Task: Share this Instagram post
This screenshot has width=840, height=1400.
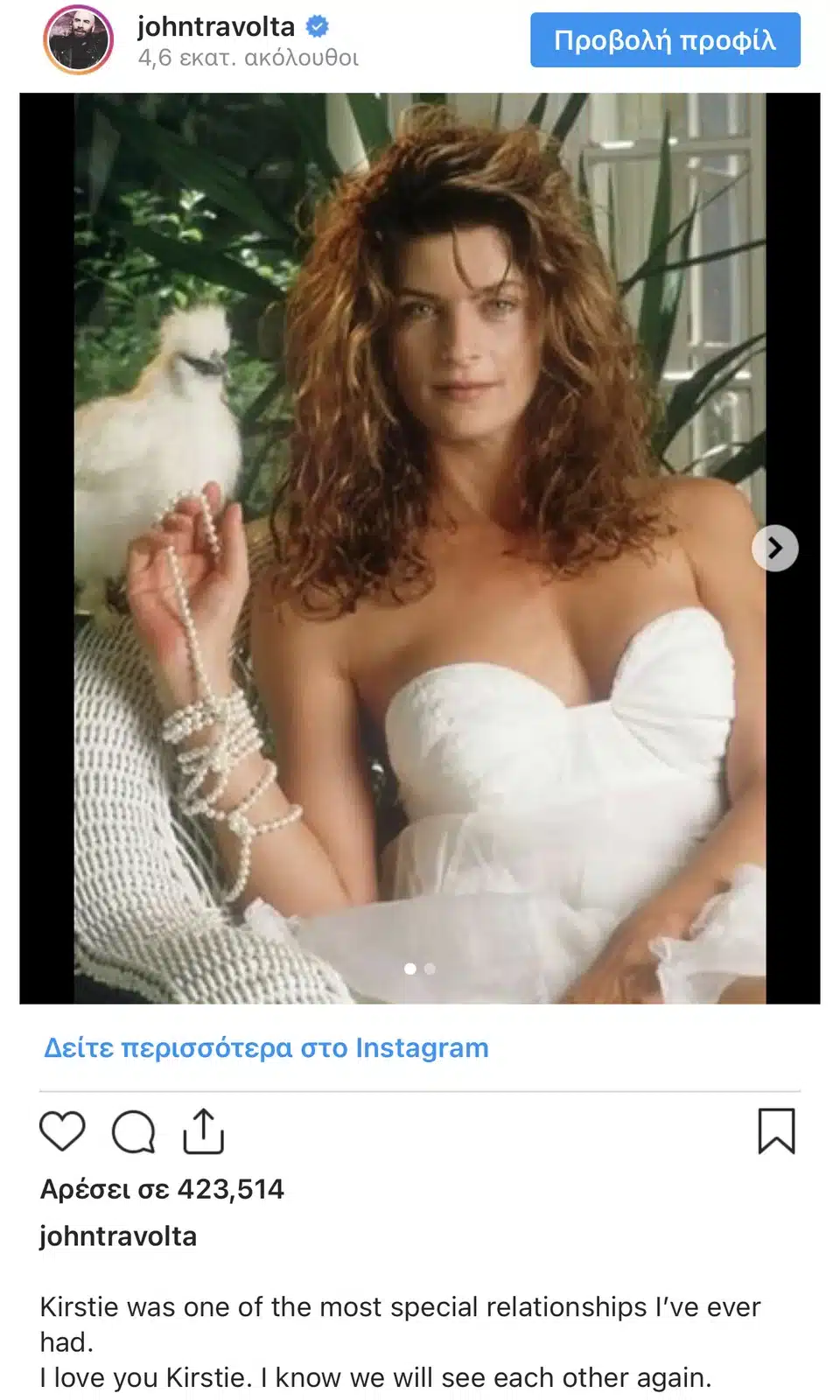Action: (x=203, y=1130)
